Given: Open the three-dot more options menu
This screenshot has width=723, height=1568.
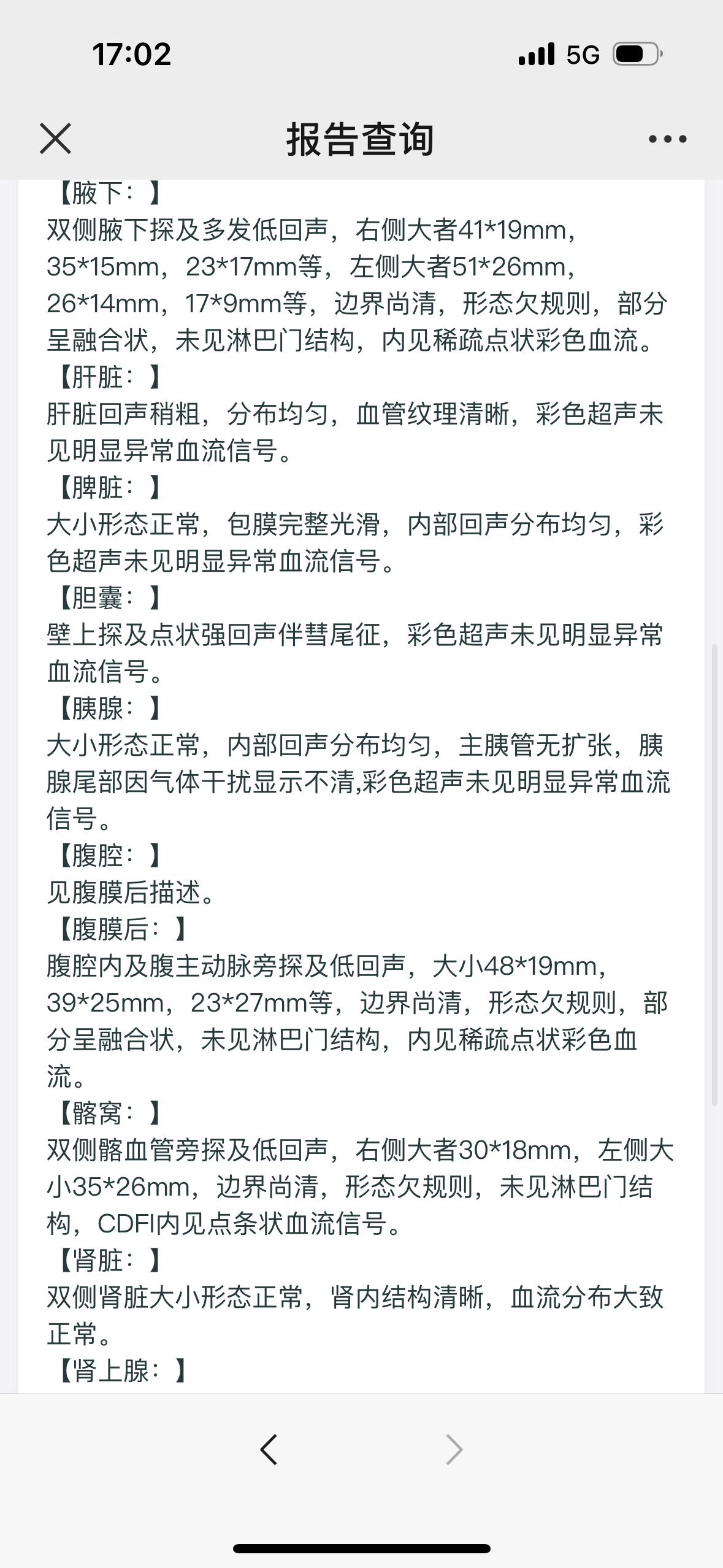Looking at the screenshot, I should coord(667,139).
